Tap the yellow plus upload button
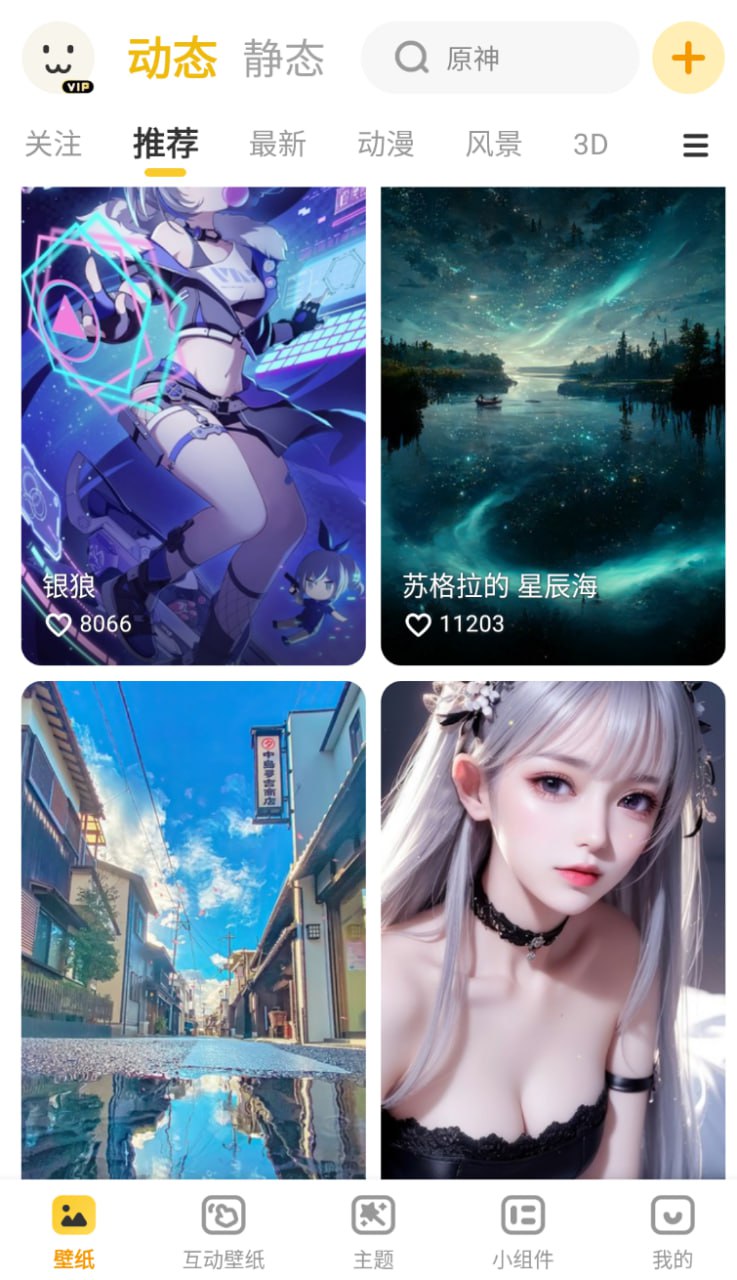Image resolution: width=737 pixels, height=1280 pixels. point(688,58)
